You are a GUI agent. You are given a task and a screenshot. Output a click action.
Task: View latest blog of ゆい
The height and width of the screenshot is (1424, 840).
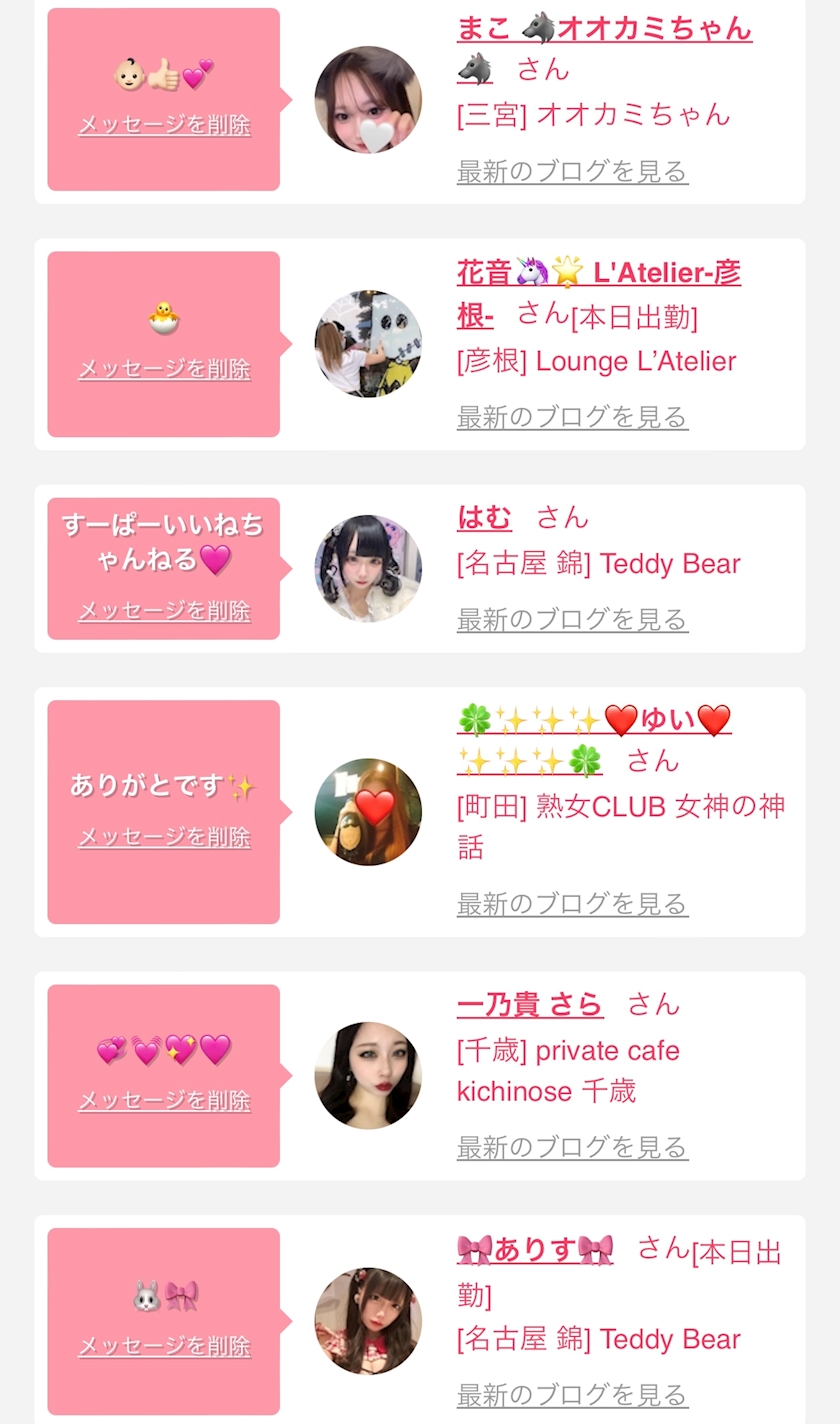[572, 905]
